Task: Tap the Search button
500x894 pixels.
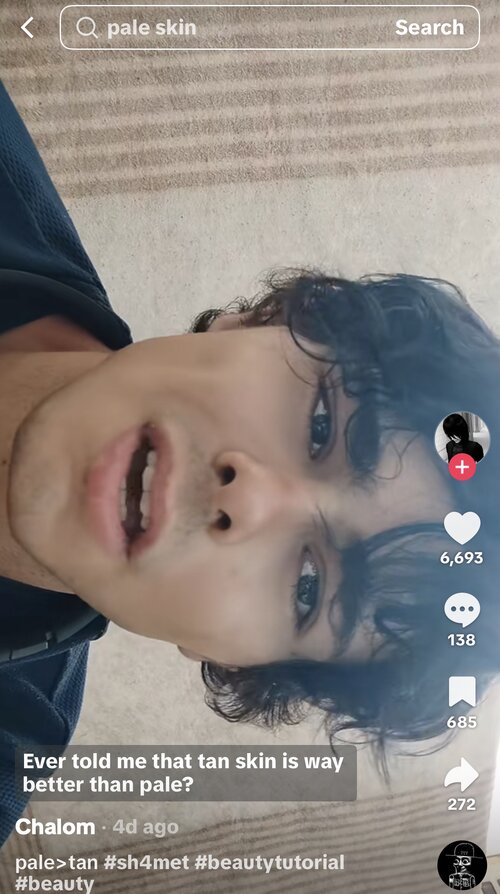Action: (429, 27)
